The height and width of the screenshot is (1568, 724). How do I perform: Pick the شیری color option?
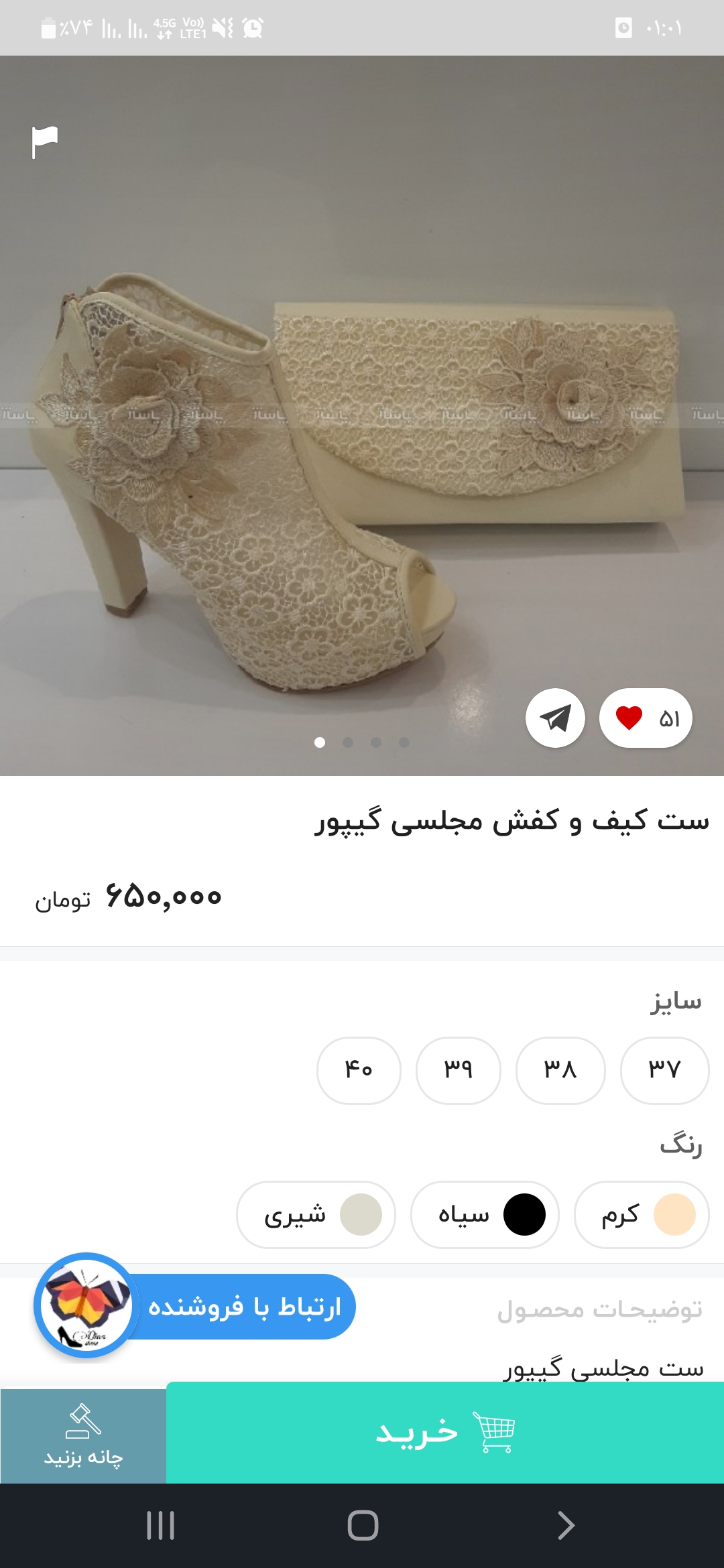(x=316, y=1214)
